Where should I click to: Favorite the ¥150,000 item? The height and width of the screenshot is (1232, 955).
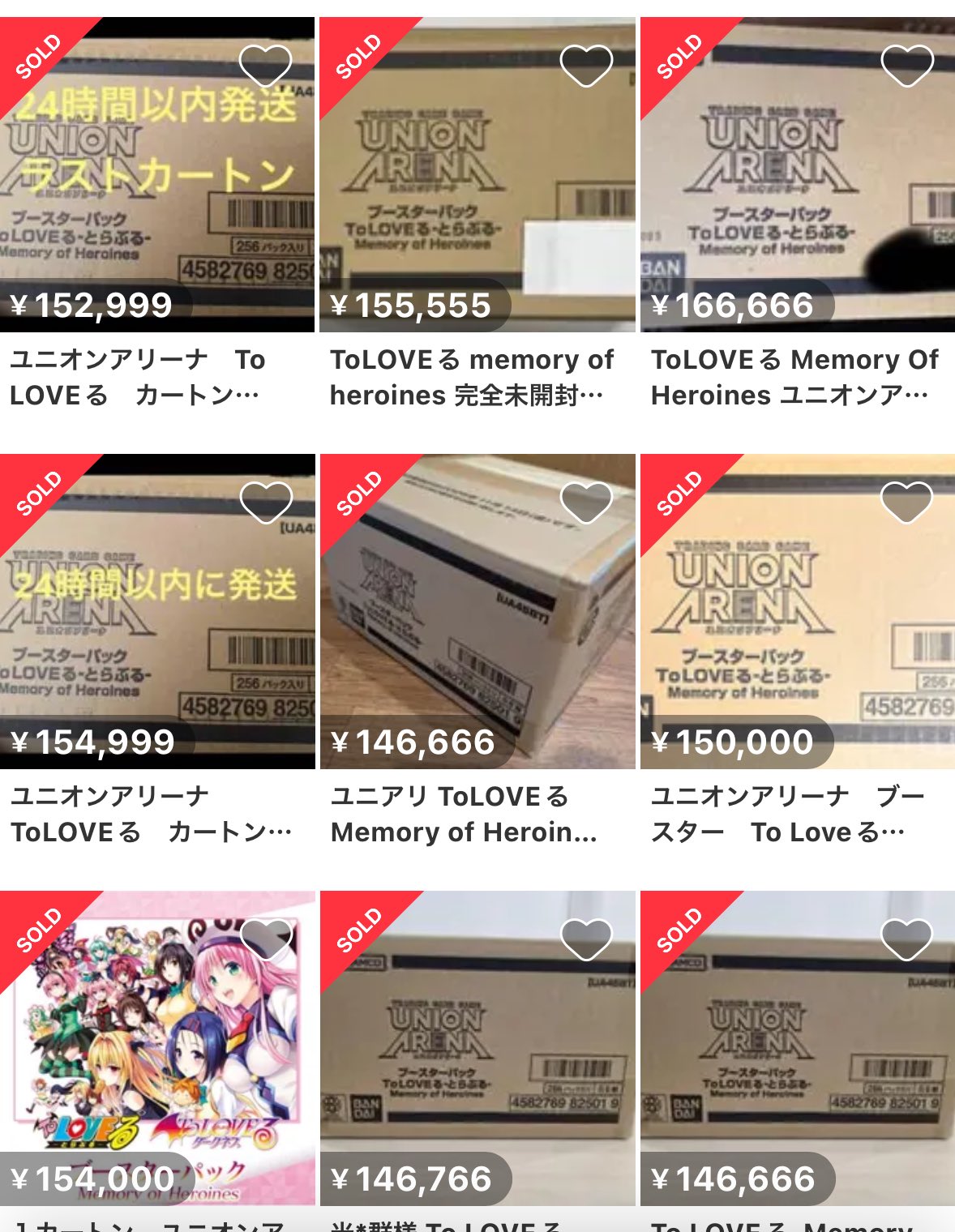click(x=906, y=502)
